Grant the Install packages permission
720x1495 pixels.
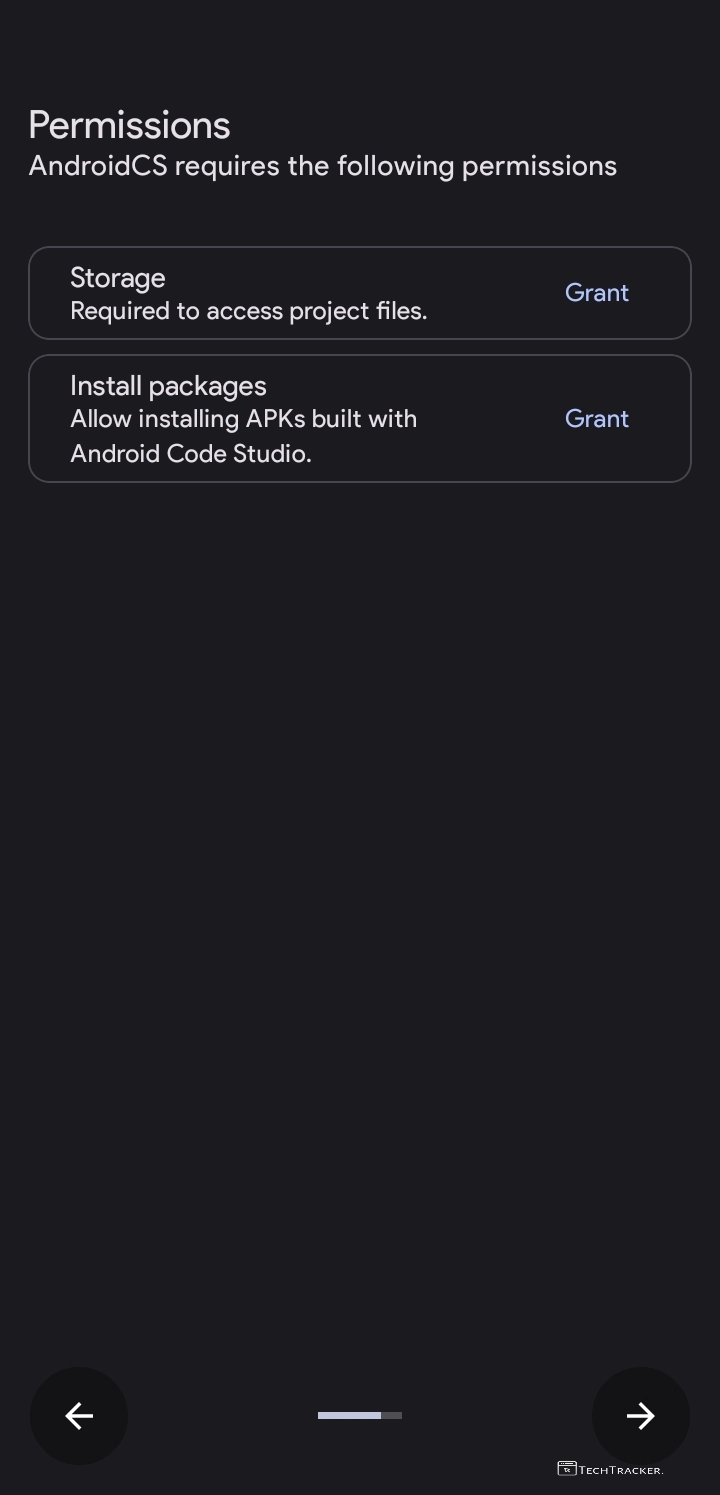[596, 419]
